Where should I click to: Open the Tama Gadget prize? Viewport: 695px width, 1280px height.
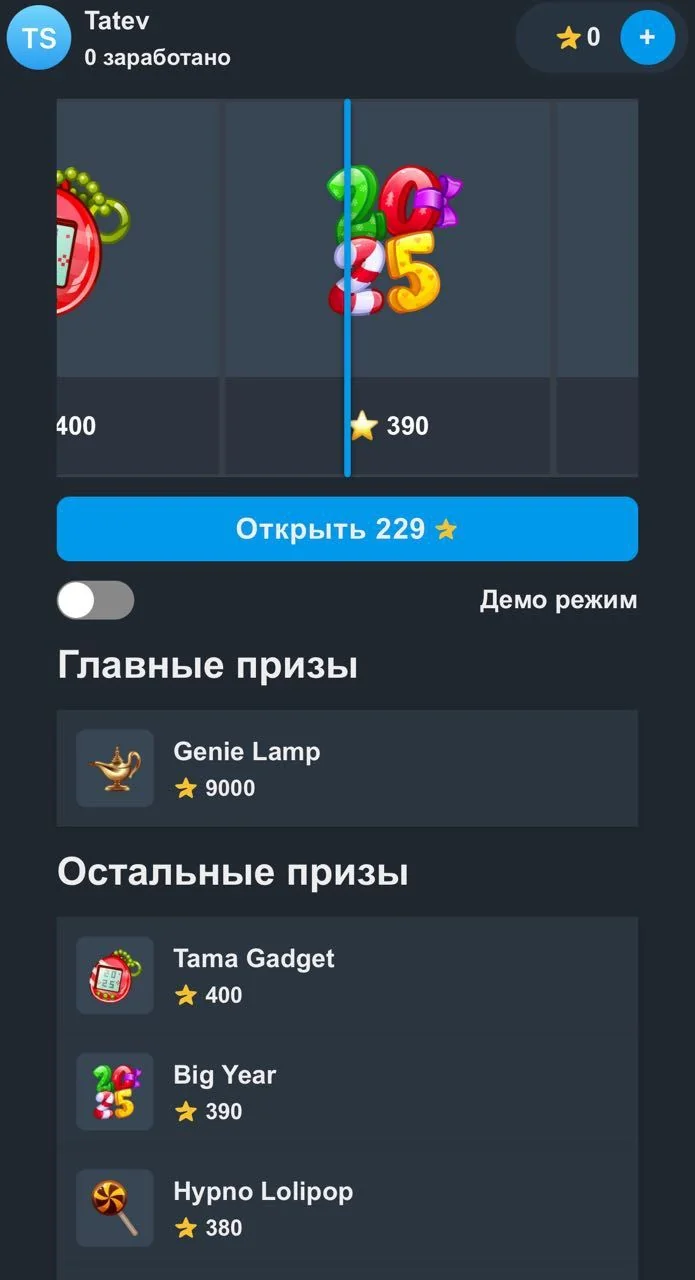(x=347, y=975)
